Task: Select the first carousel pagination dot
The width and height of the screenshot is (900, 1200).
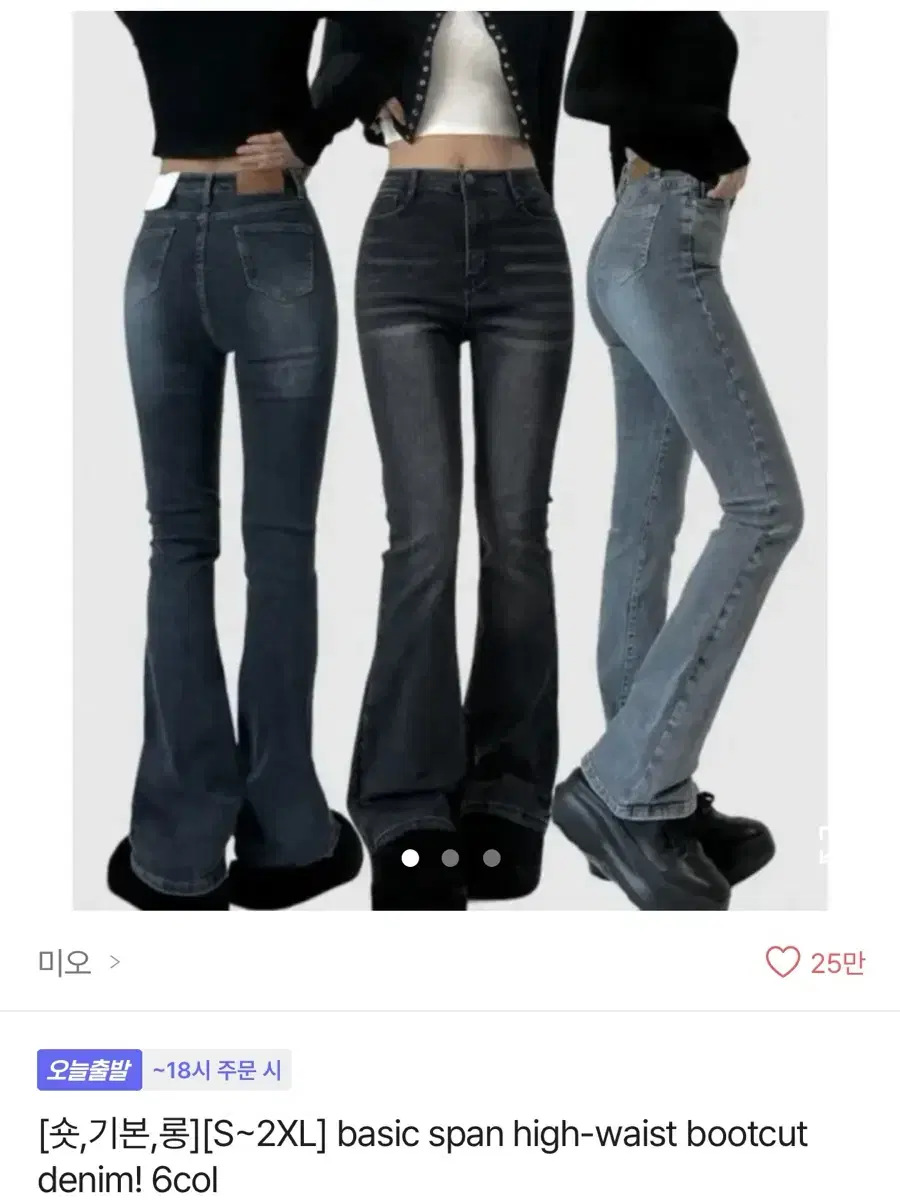Action: [x=410, y=857]
